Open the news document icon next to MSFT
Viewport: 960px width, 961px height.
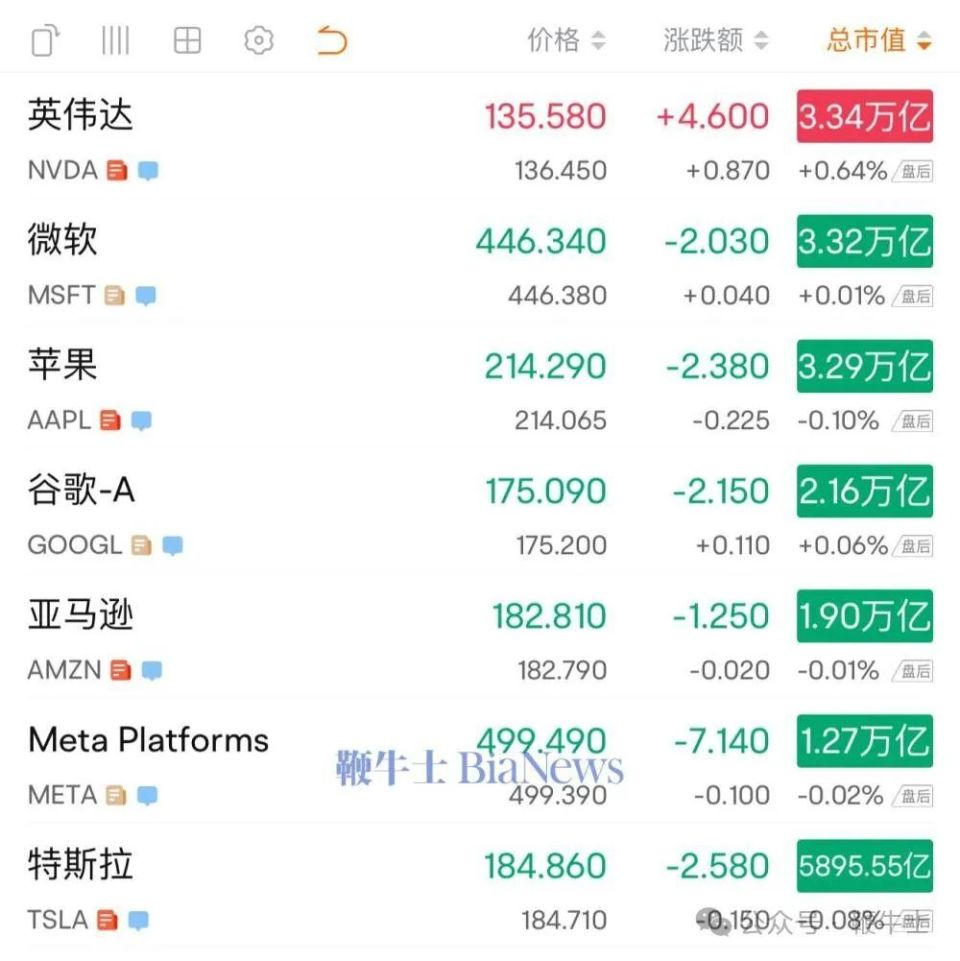pyautogui.click(x=113, y=295)
